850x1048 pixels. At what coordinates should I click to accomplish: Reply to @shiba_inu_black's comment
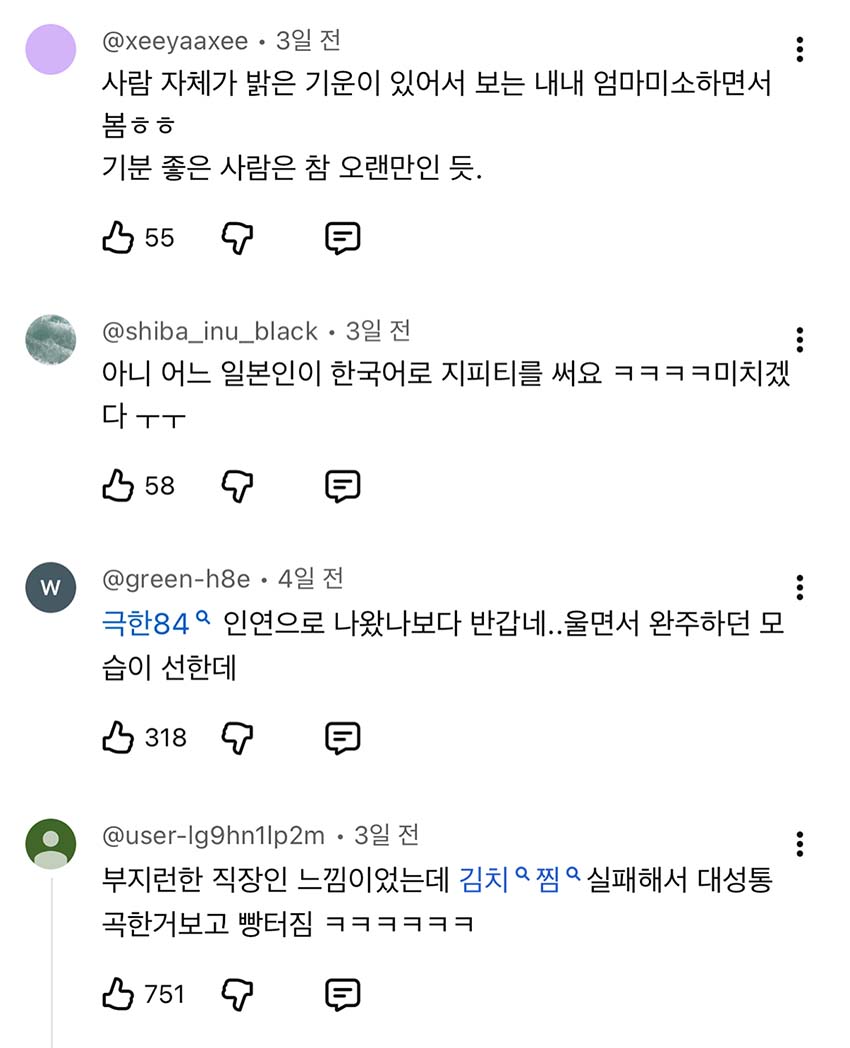click(342, 486)
